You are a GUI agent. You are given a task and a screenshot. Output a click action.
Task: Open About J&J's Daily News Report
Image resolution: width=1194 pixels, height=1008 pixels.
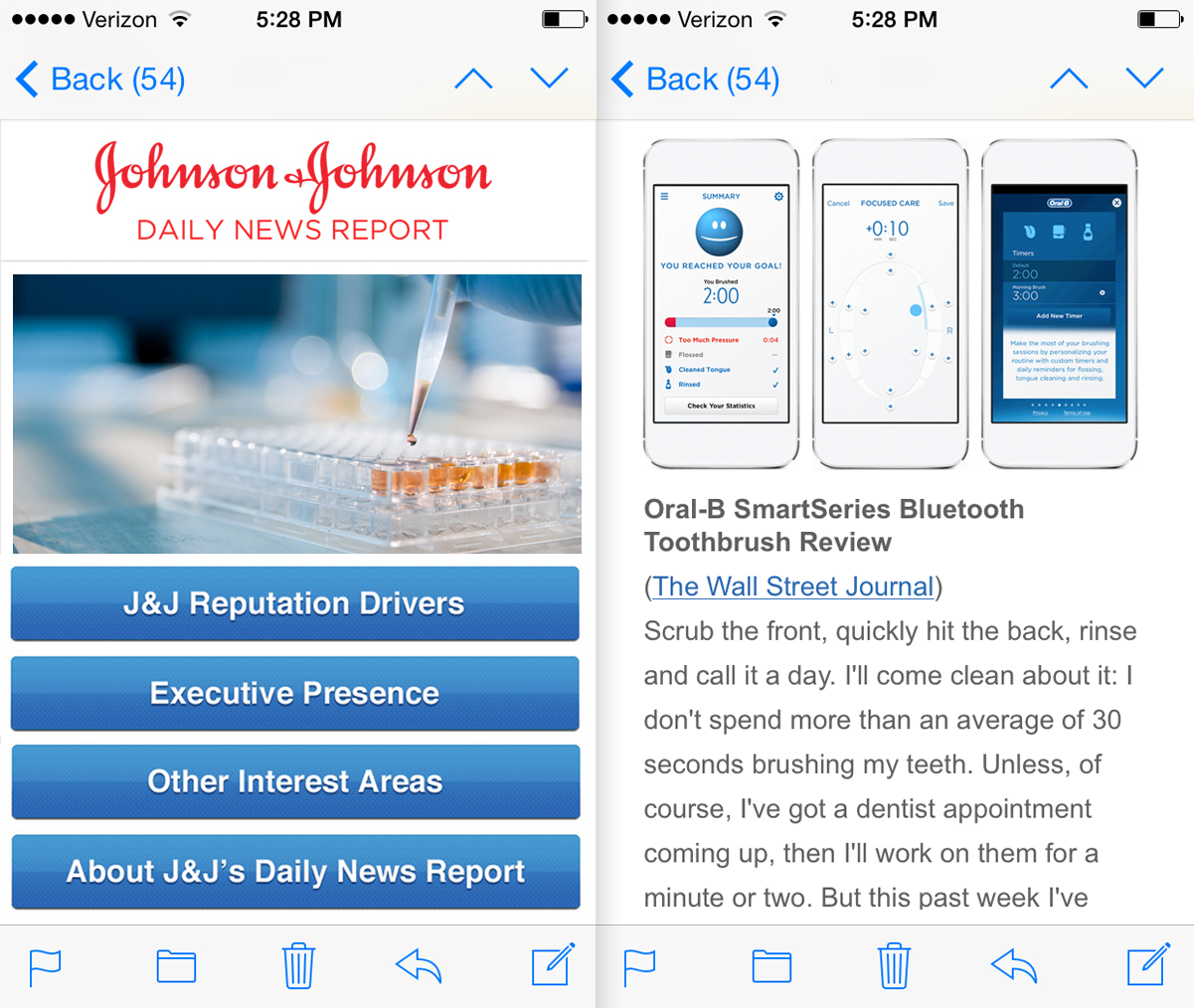coord(294,872)
